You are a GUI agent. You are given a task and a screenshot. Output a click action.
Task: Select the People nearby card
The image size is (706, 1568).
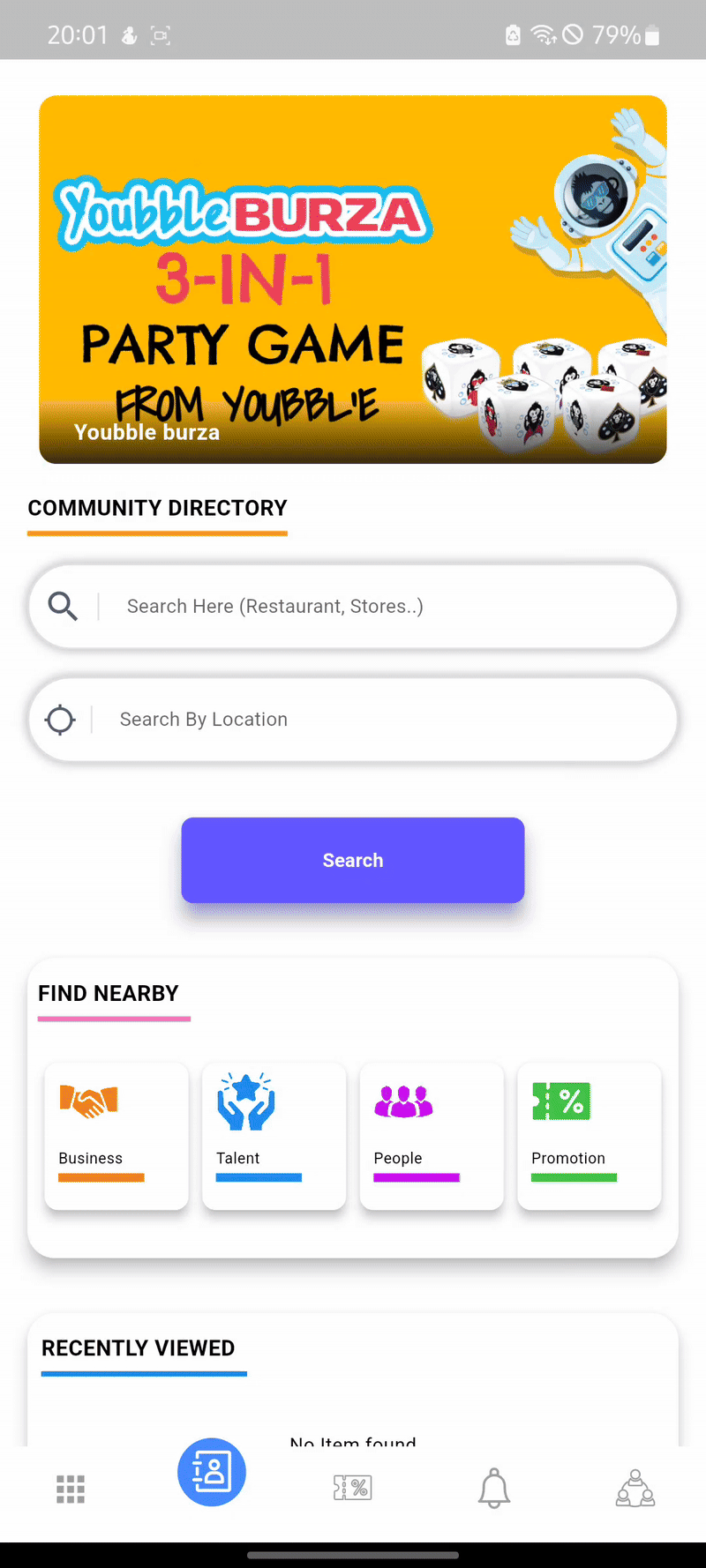(432, 1135)
